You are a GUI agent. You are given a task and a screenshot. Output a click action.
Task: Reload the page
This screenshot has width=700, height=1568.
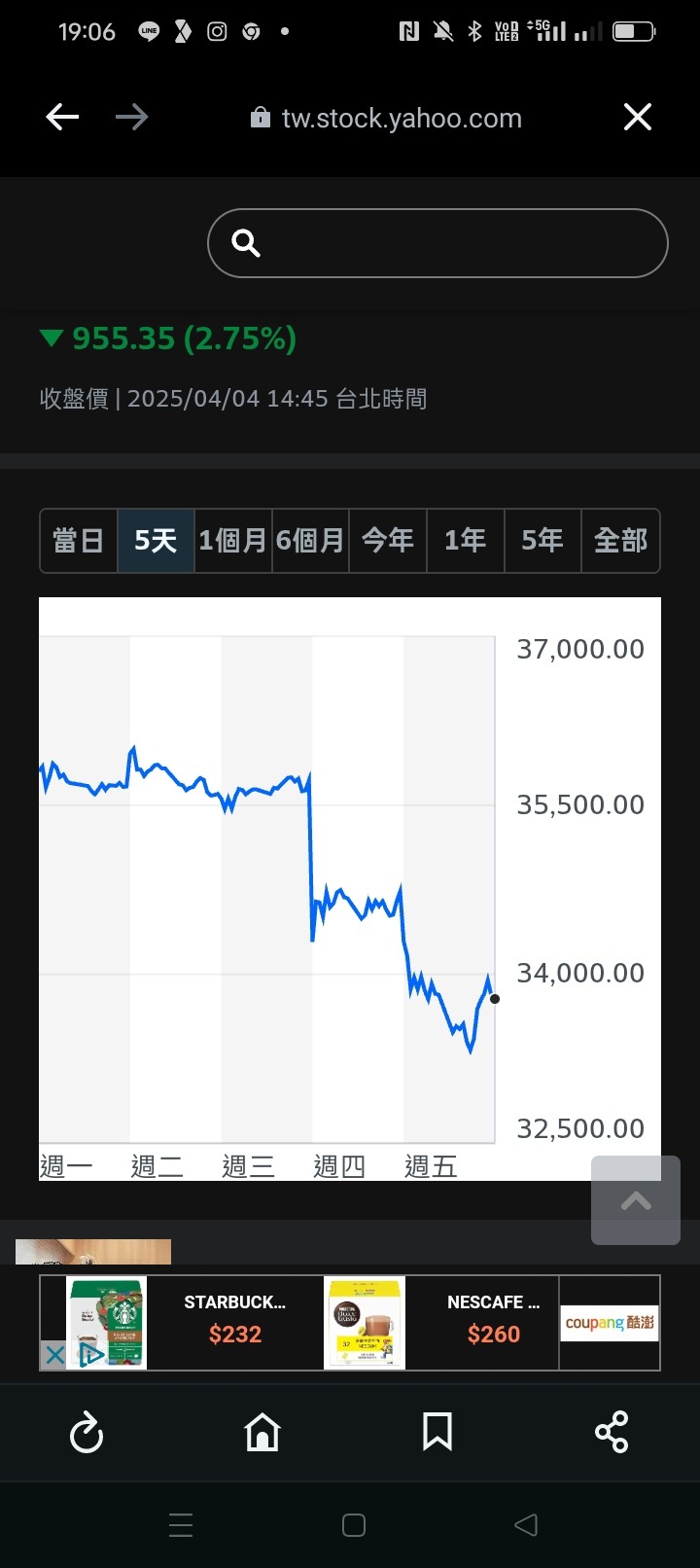click(87, 1433)
